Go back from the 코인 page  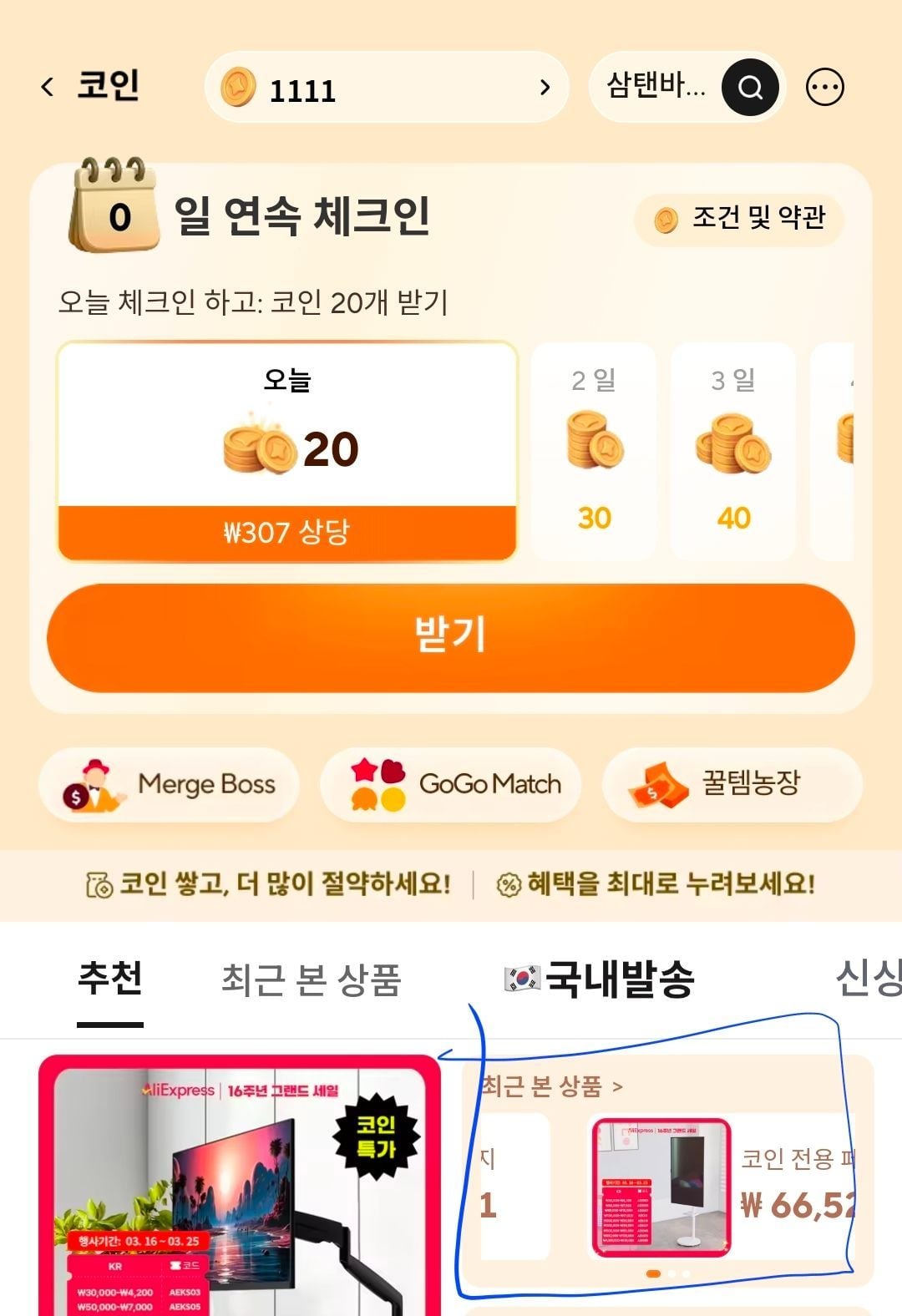coord(48,87)
